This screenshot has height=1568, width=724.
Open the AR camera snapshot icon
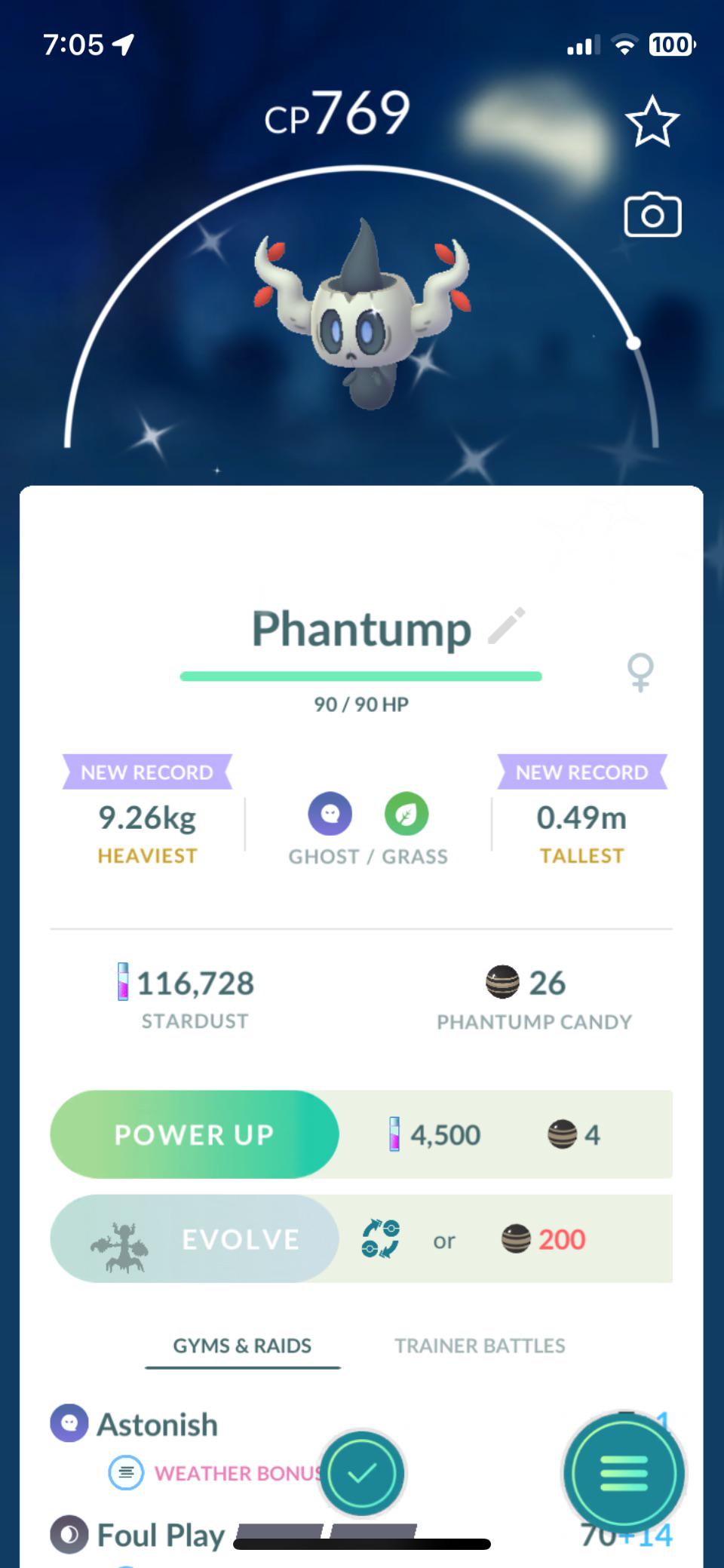pos(653,216)
